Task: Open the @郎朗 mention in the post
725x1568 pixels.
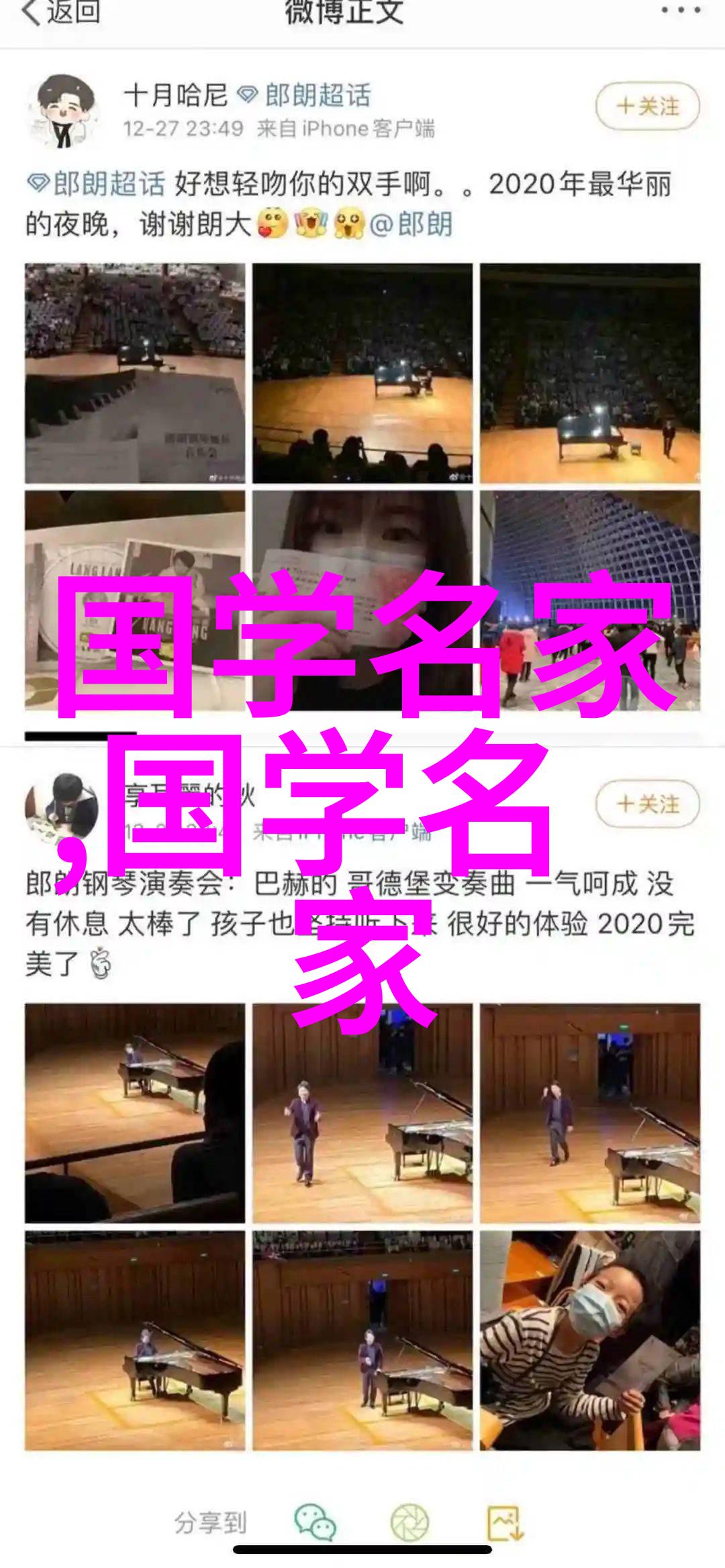Action: pos(411,224)
